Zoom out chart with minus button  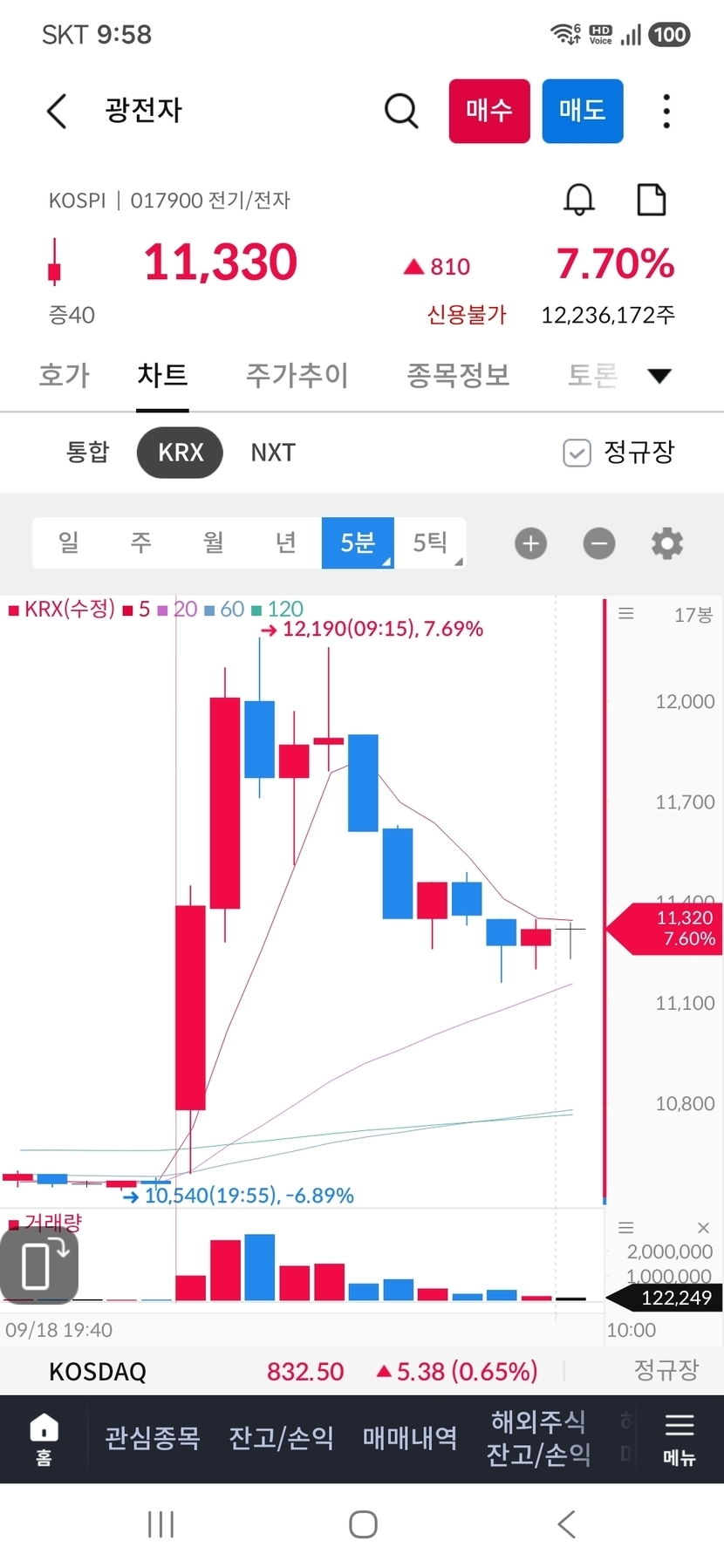tap(598, 543)
